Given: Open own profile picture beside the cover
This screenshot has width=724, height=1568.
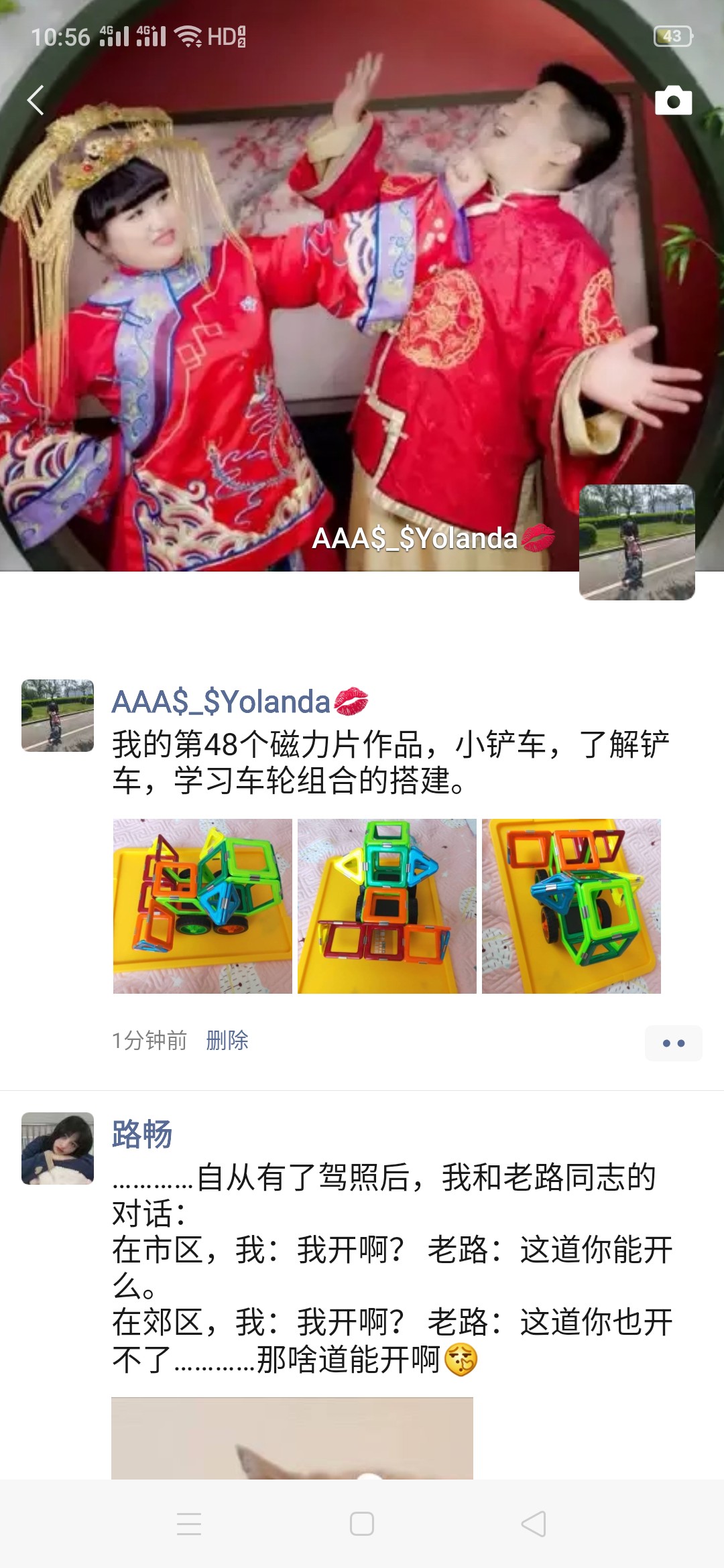Looking at the screenshot, I should pos(637,542).
